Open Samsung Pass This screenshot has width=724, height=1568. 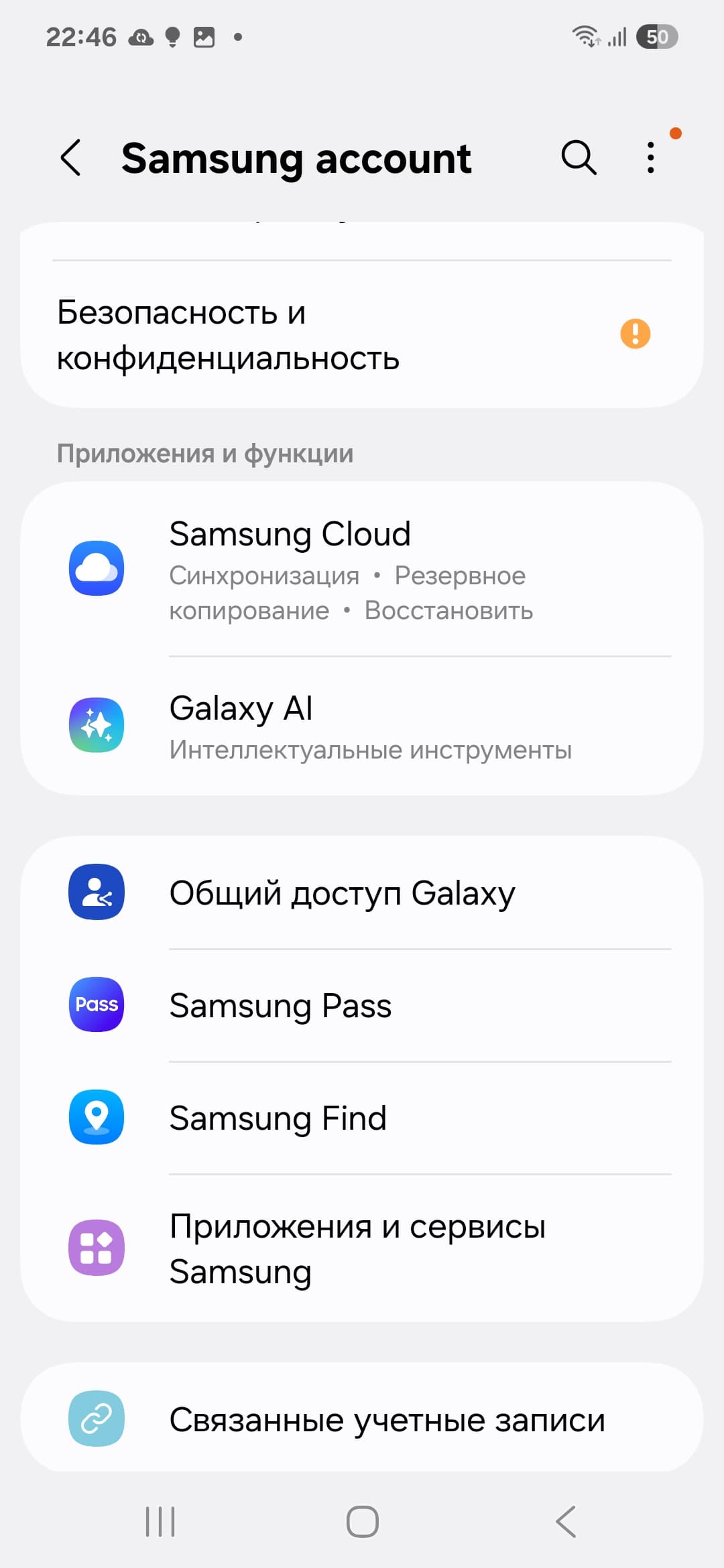click(x=362, y=1005)
